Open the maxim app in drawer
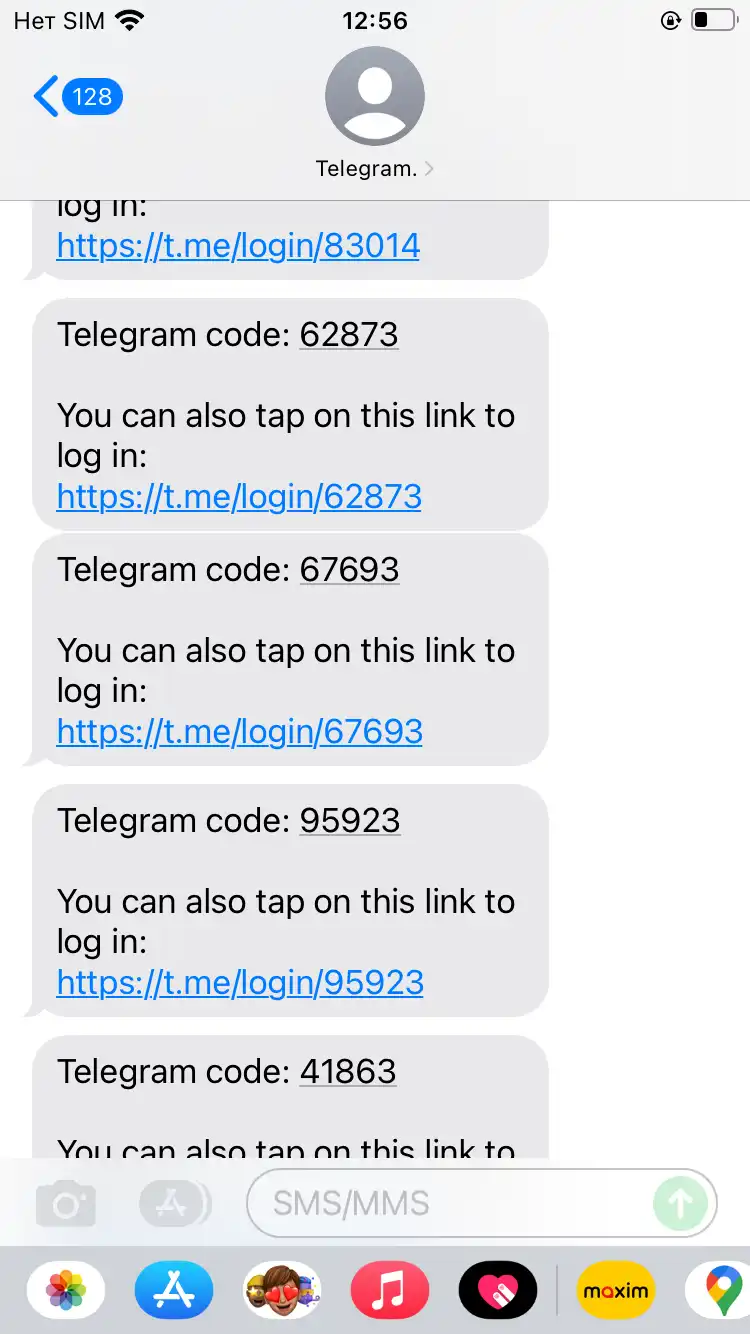 [616, 1291]
